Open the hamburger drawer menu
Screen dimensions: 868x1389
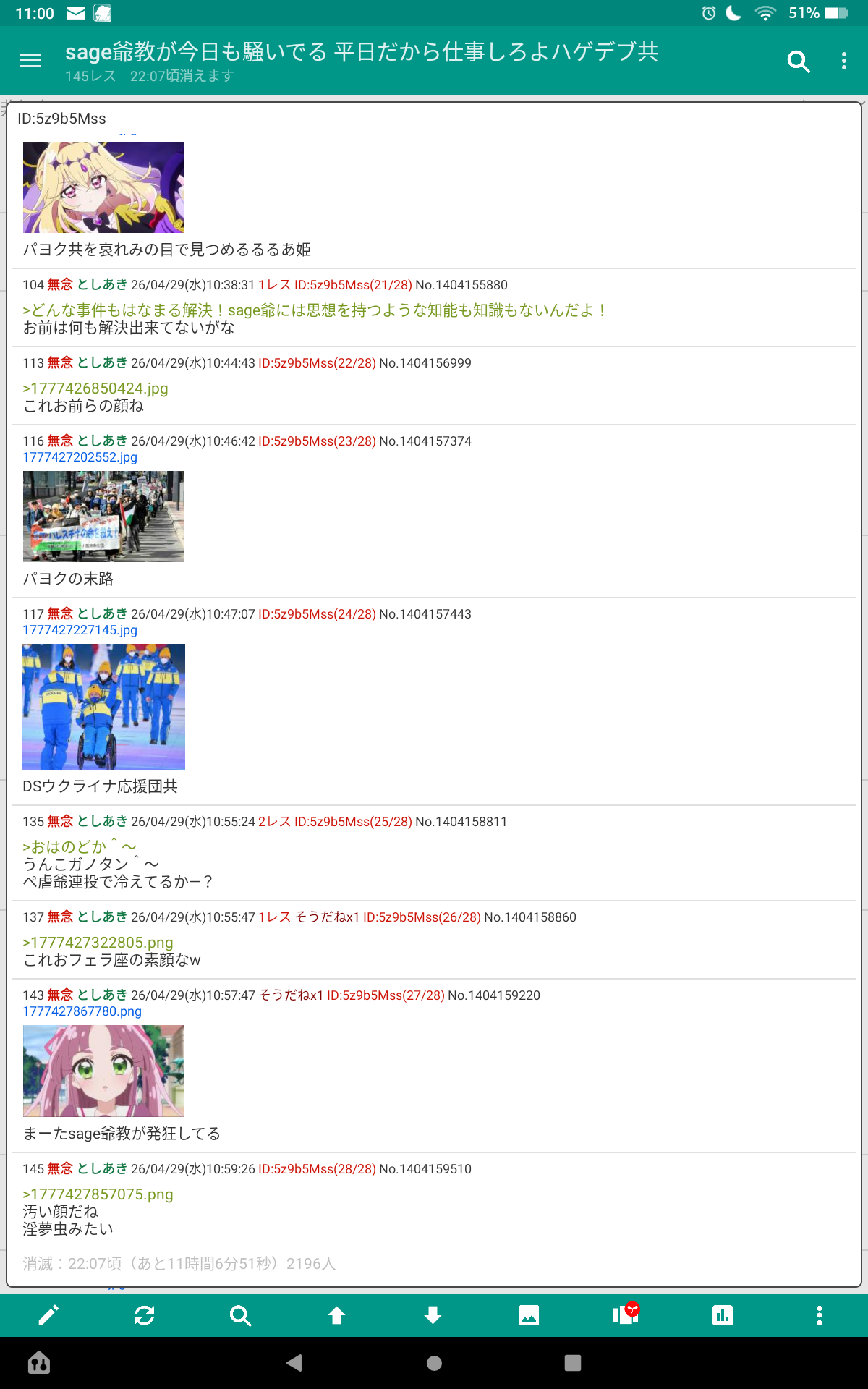pyautogui.click(x=30, y=61)
